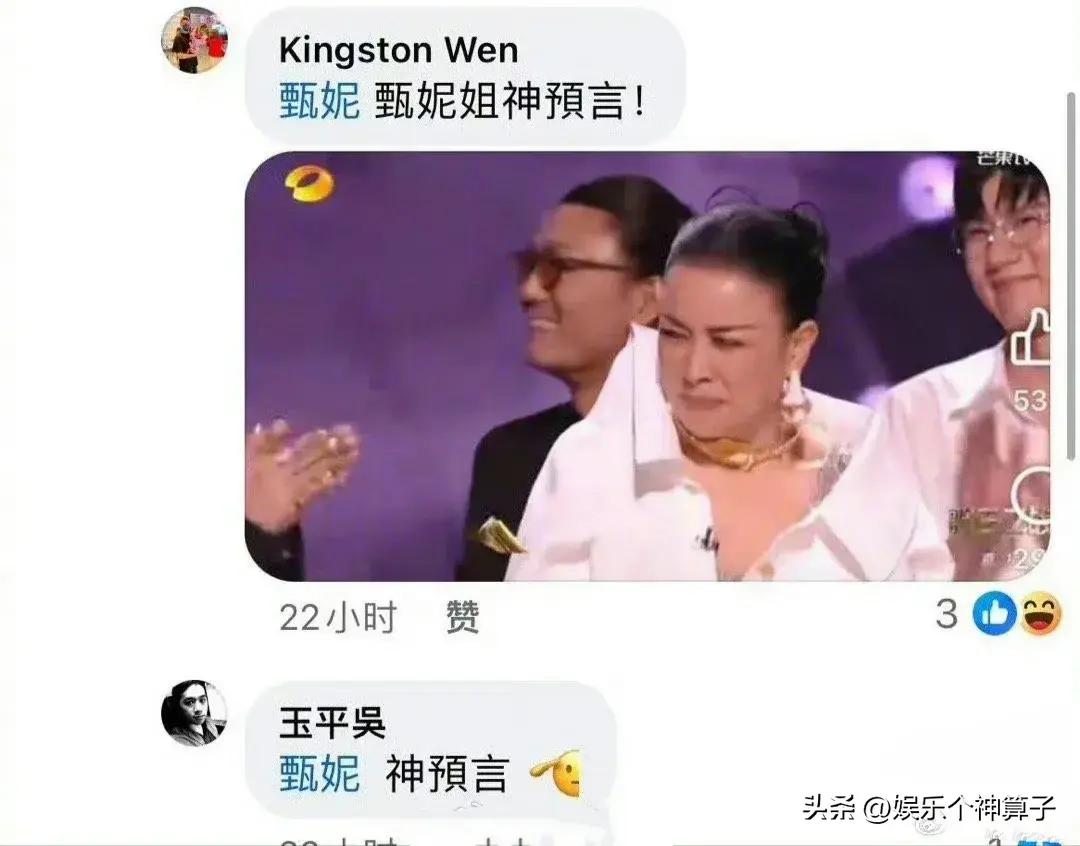The width and height of the screenshot is (1080, 846).
Task: Open Kingston Wen's profile picture
Action: coord(195,41)
